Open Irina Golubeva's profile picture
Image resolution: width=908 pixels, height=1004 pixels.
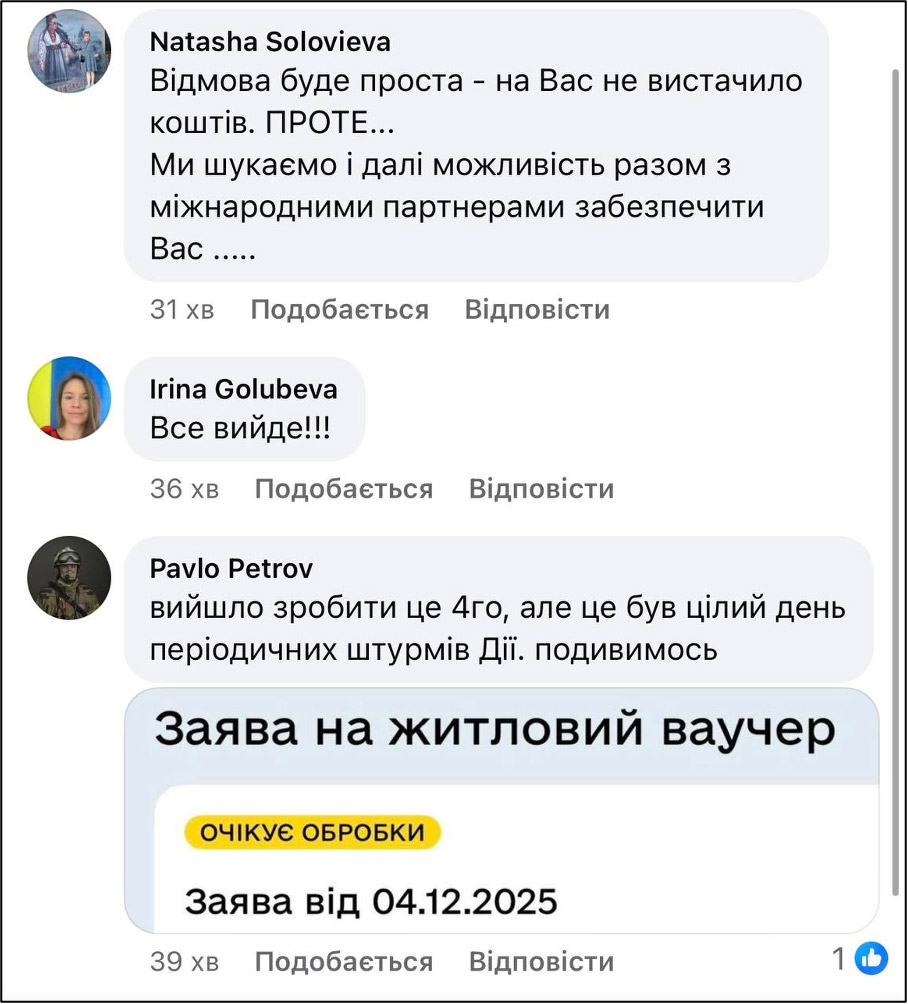coord(69,398)
